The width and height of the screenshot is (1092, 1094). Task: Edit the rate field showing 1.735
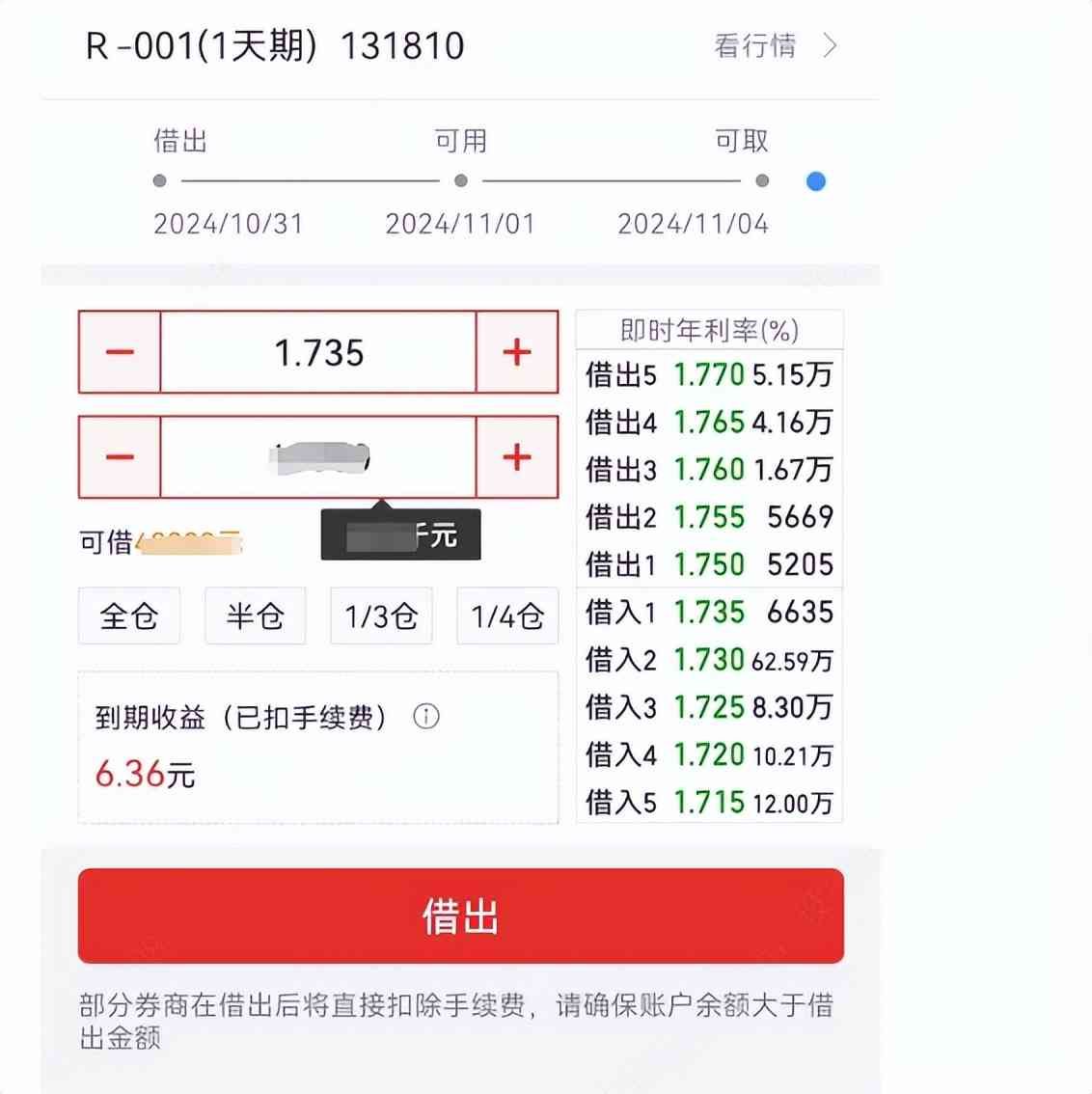pos(318,352)
